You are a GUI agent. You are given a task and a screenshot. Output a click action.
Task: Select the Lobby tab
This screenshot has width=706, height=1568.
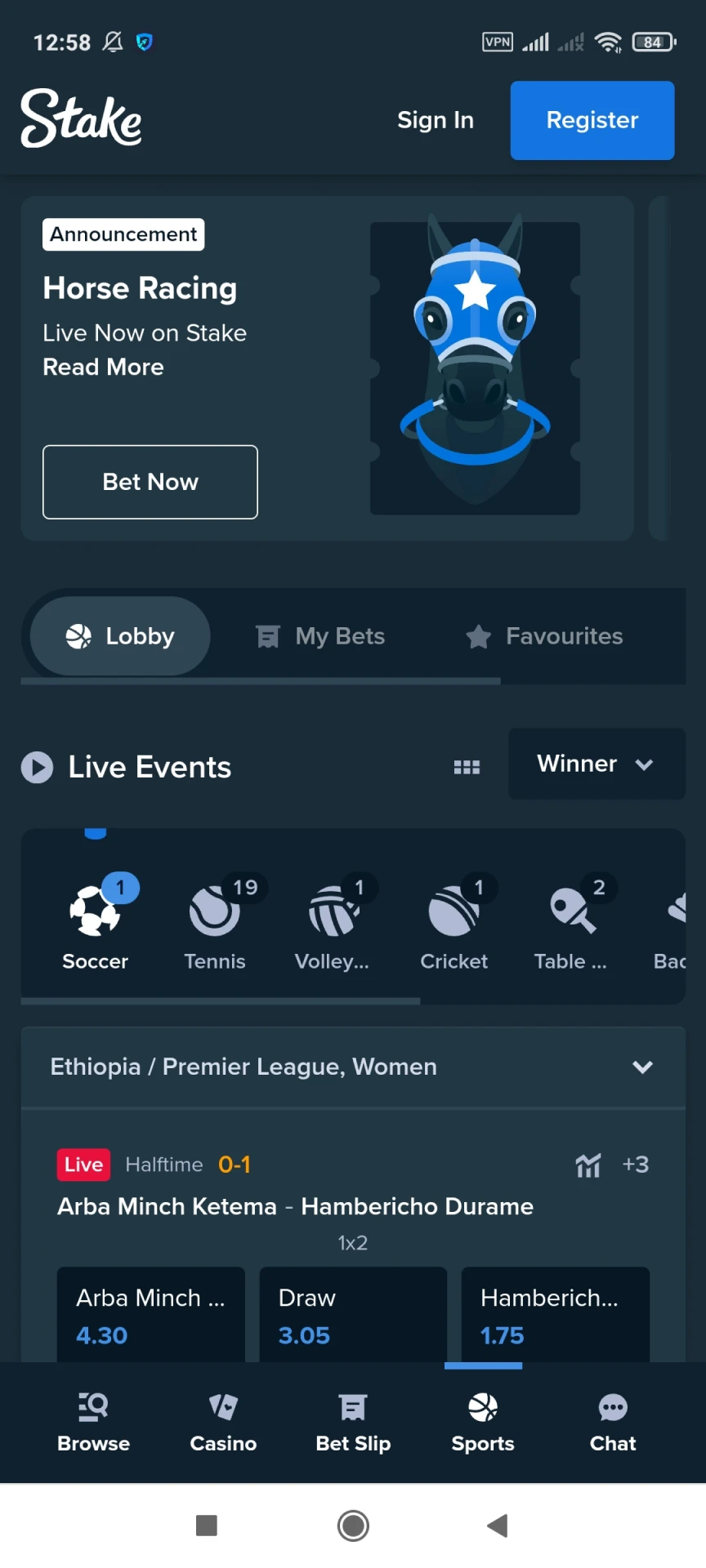tap(120, 636)
